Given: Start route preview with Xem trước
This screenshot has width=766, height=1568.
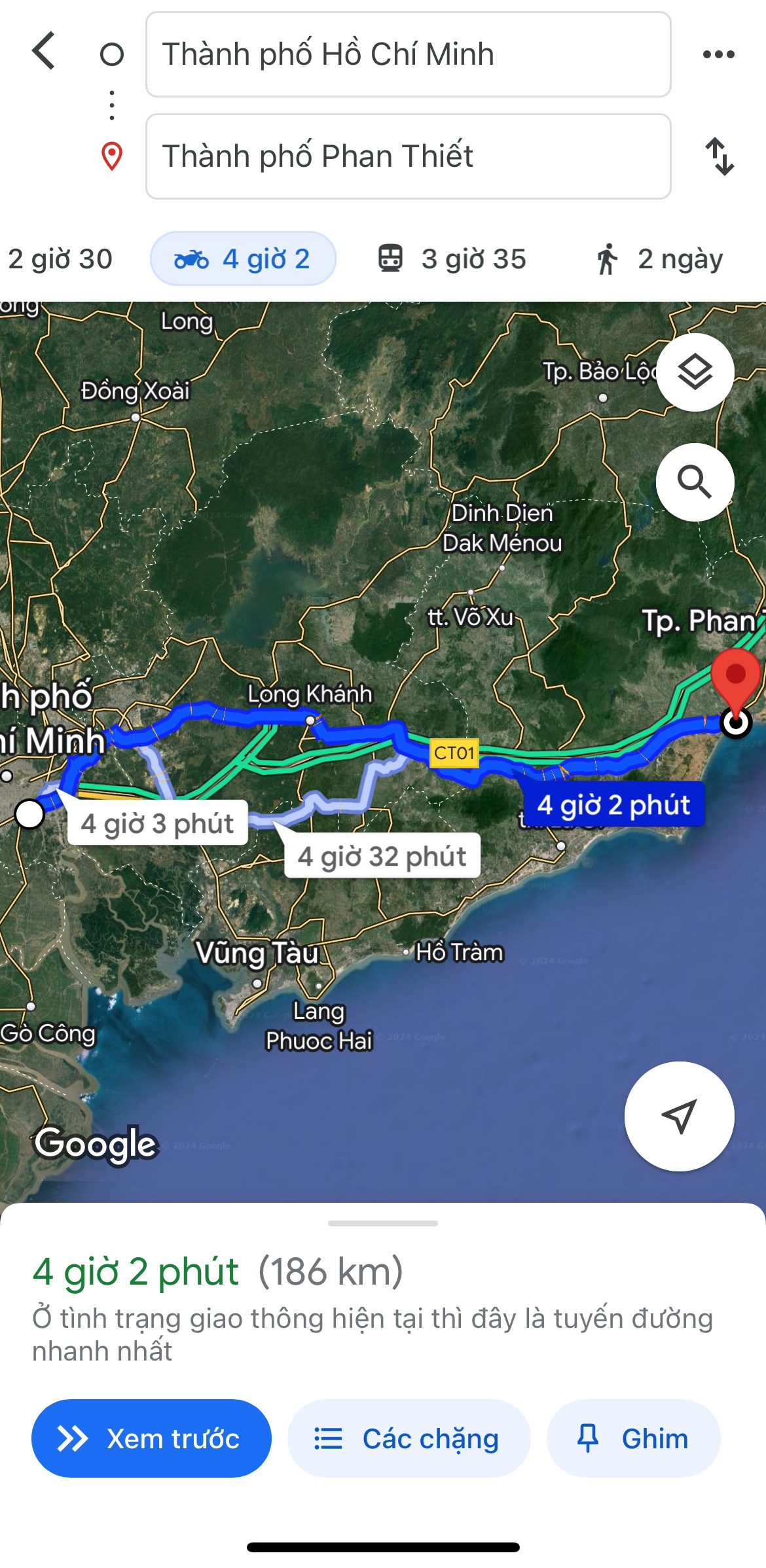Looking at the screenshot, I should [x=151, y=1438].
